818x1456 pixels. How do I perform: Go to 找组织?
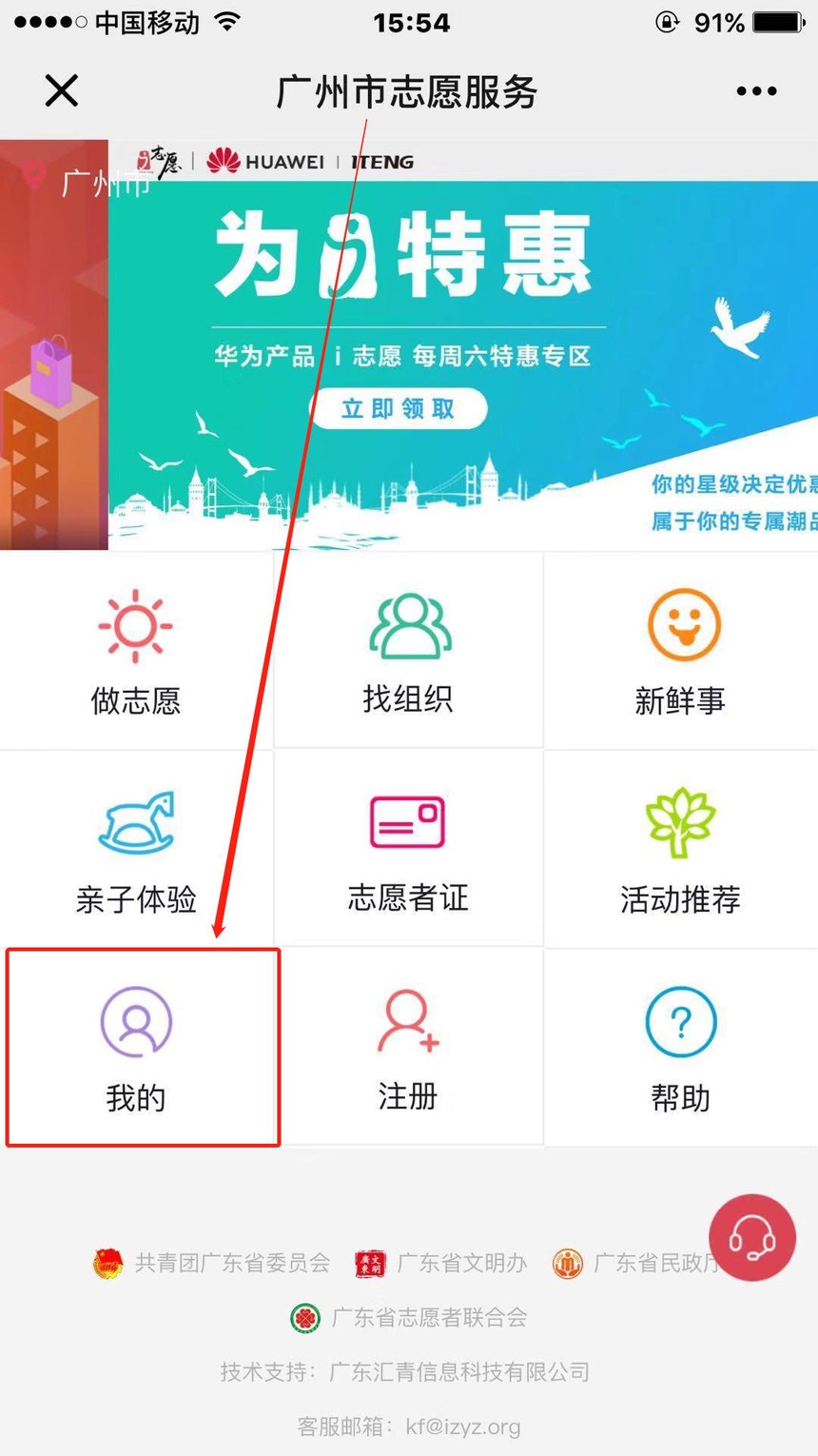click(x=408, y=651)
